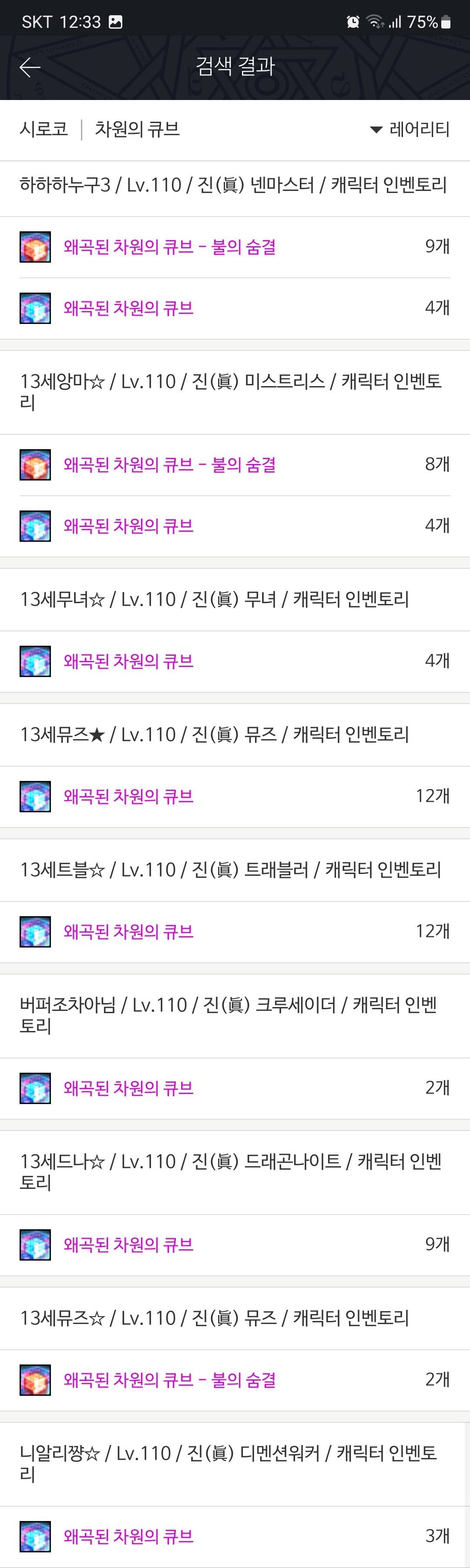
Task: Open 13세뮤즈★'s 12개 cube item
Action: pos(128,796)
